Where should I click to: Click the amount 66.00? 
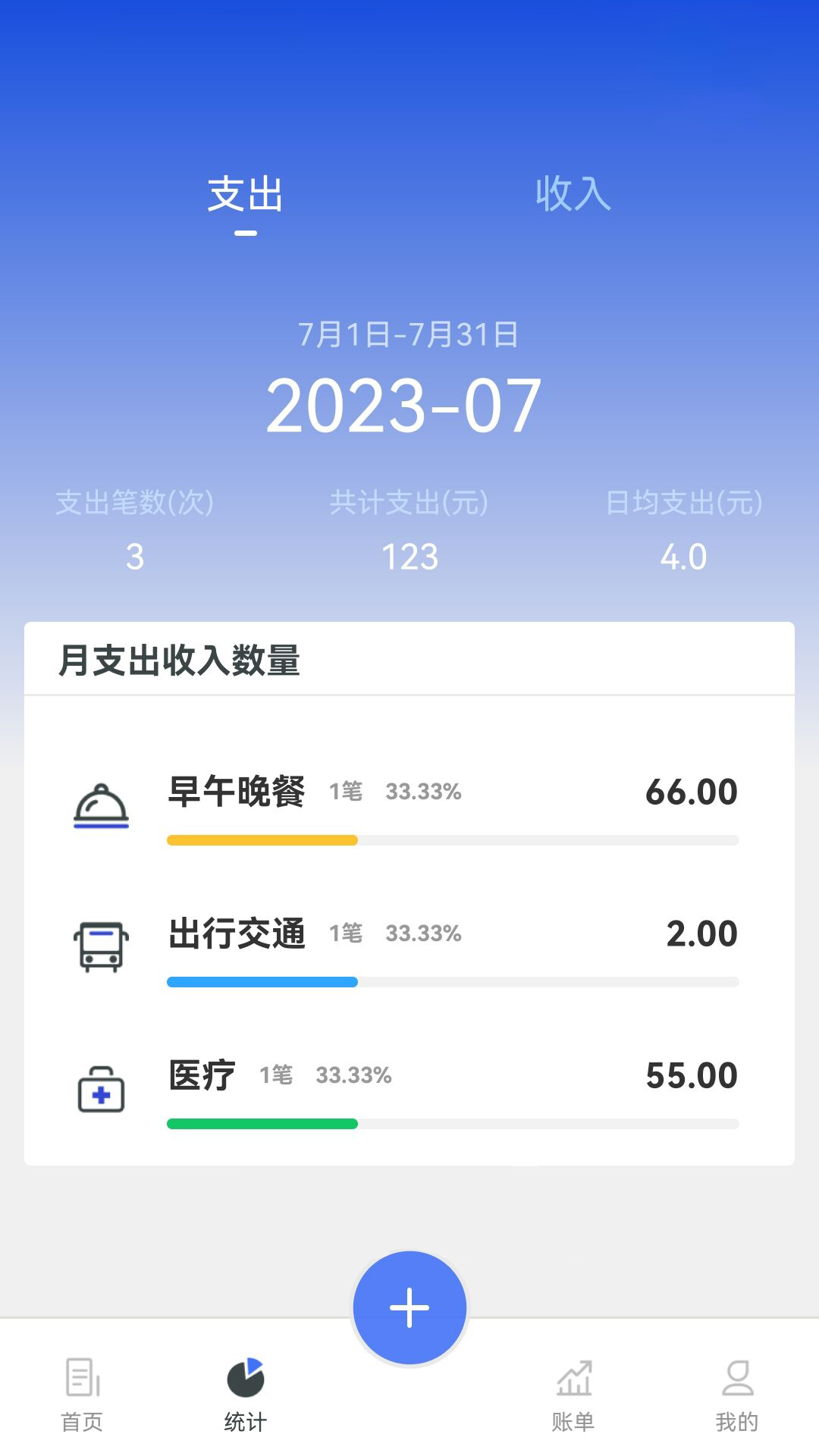[691, 791]
